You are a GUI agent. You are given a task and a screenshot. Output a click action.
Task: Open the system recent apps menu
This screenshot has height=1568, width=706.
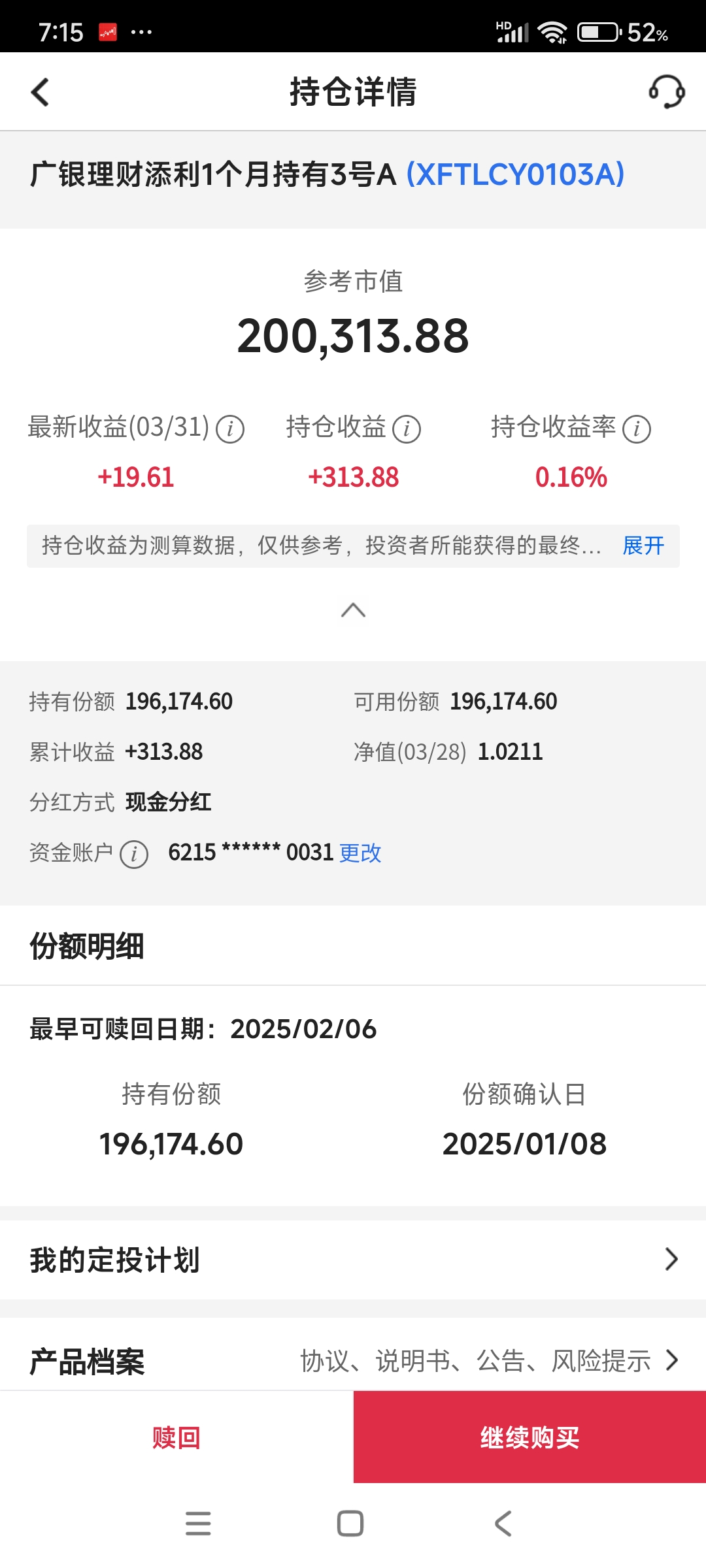click(198, 1524)
